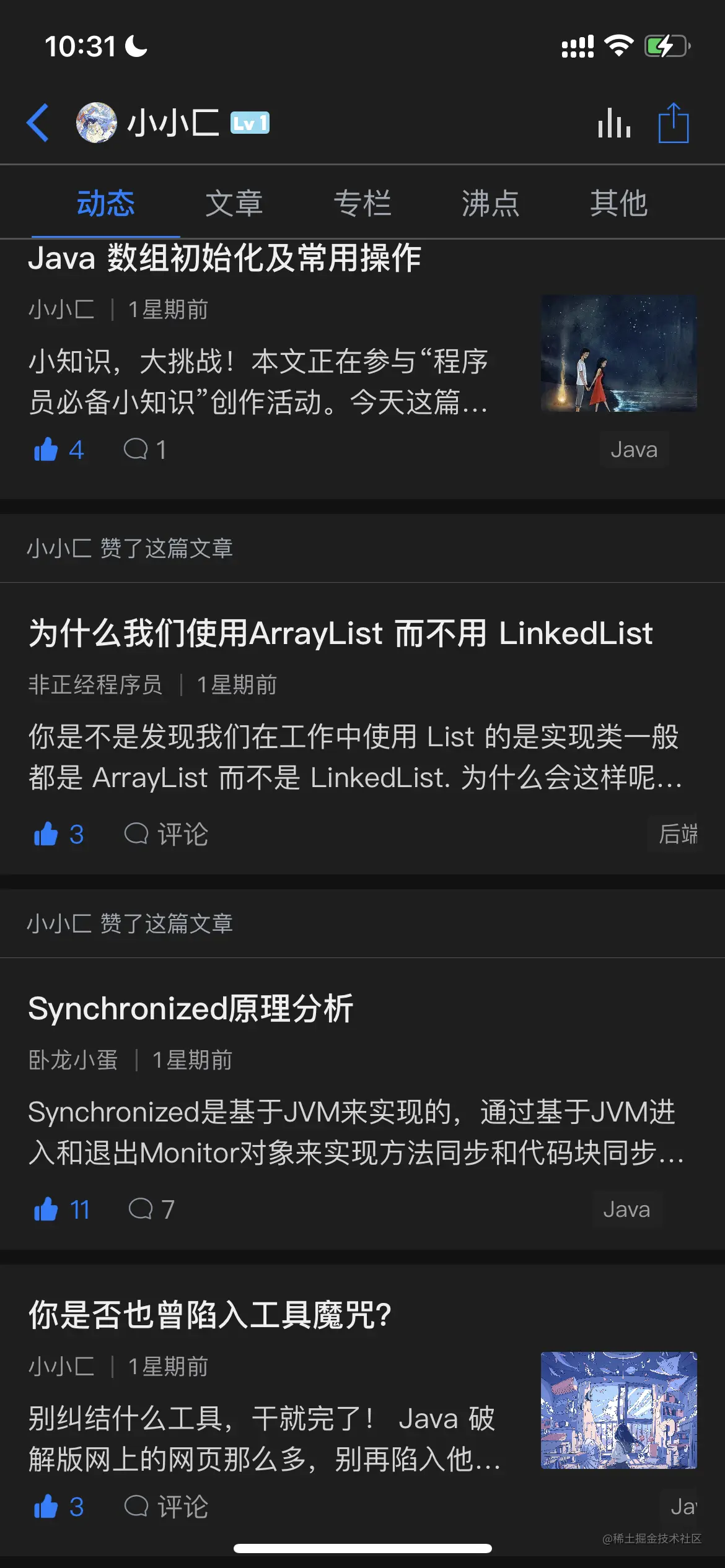Switch to the 专栏 tab
Image resolution: width=725 pixels, height=1568 pixels.
point(362,203)
